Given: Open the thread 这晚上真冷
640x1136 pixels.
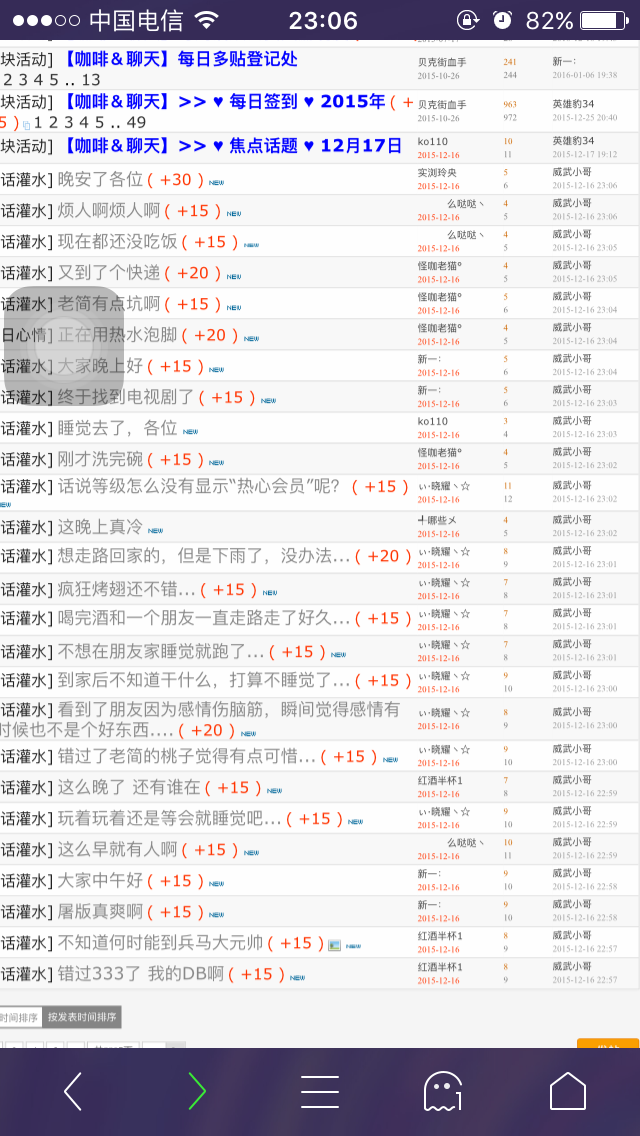Looking at the screenshot, I should tap(101, 527).
